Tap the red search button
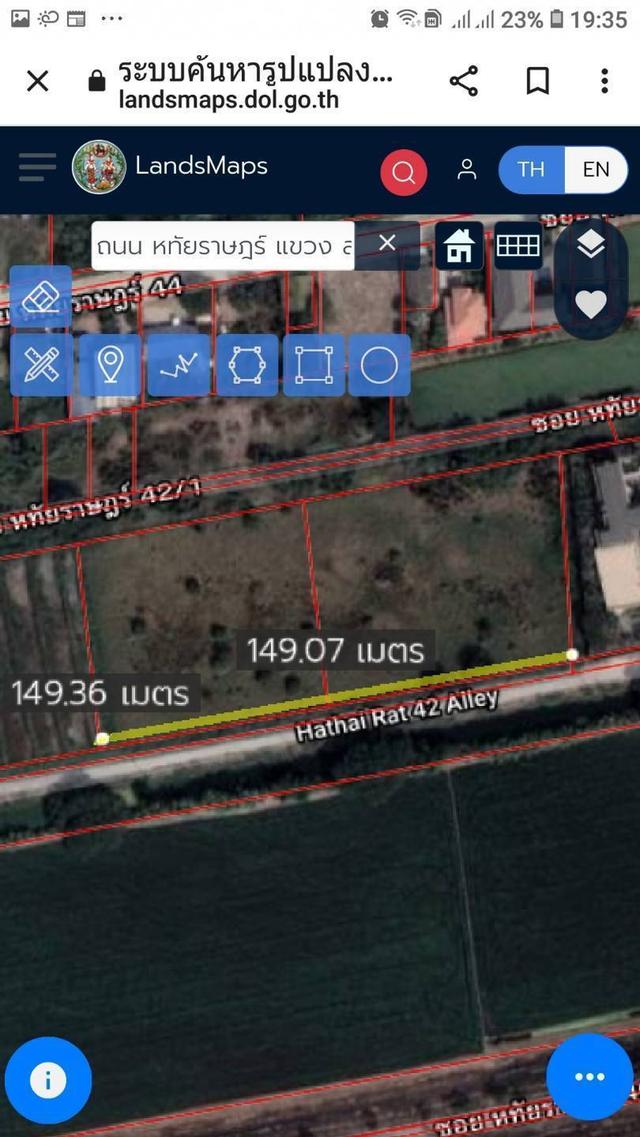Image resolution: width=640 pixels, height=1137 pixels. 404,173
